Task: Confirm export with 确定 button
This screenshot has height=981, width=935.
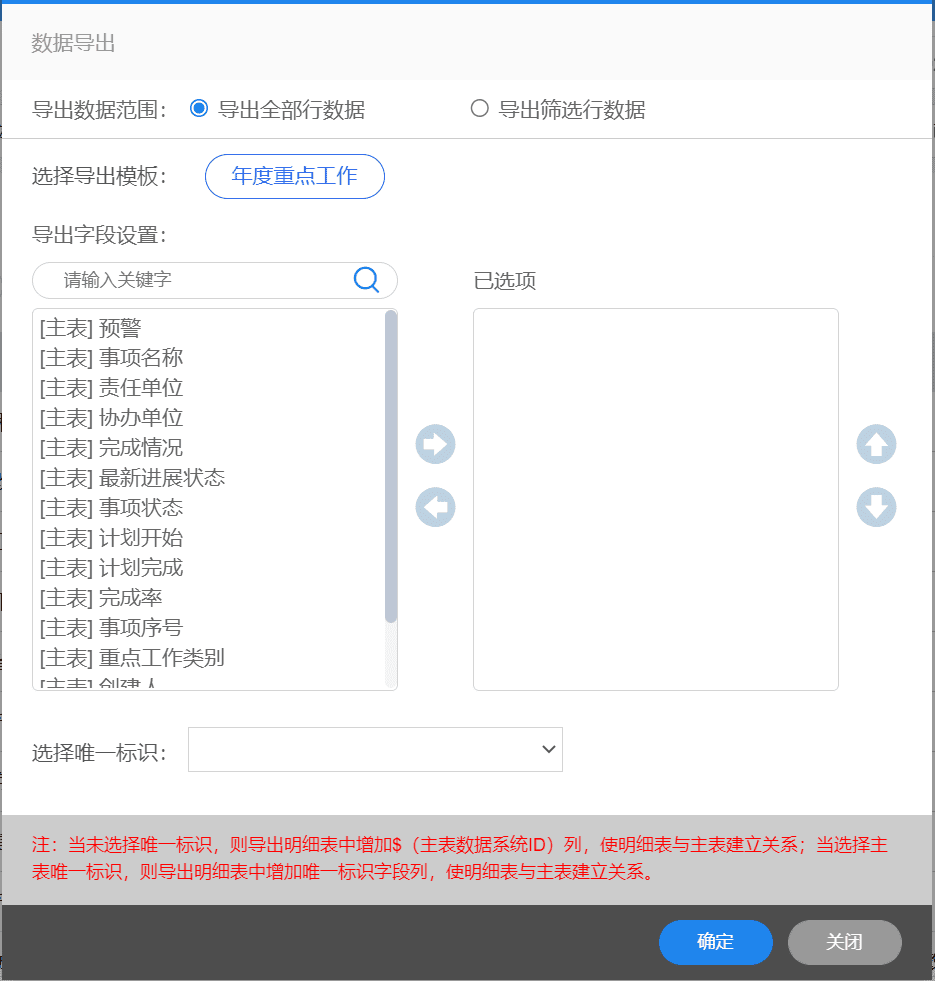Action: [x=716, y=942]
